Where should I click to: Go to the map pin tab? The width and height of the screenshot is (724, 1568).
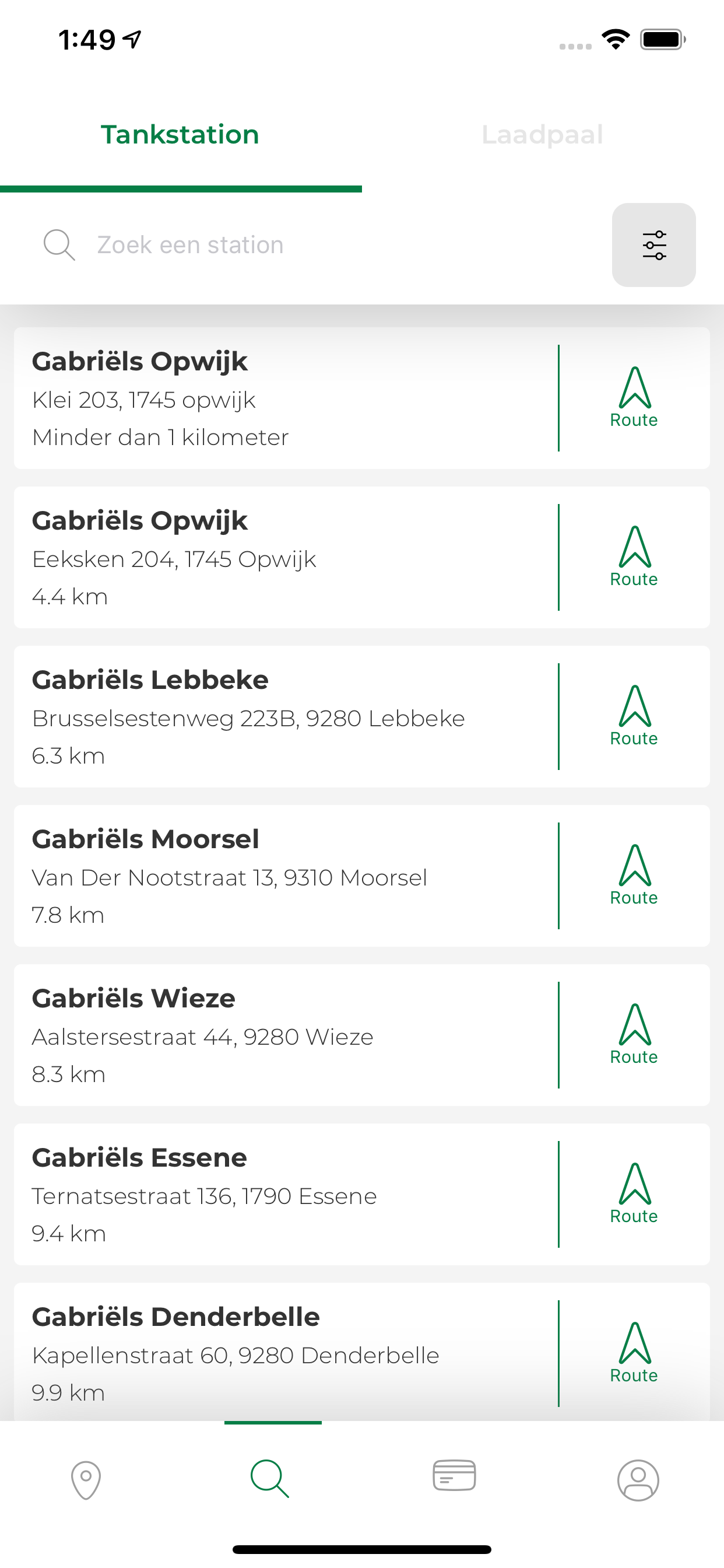point(86,1480)
